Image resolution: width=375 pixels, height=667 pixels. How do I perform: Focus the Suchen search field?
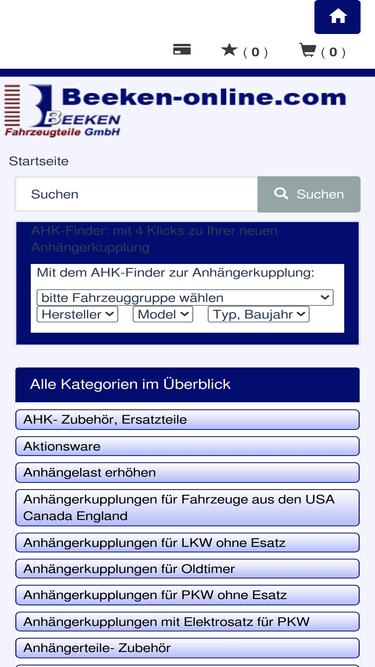point(136,194)
